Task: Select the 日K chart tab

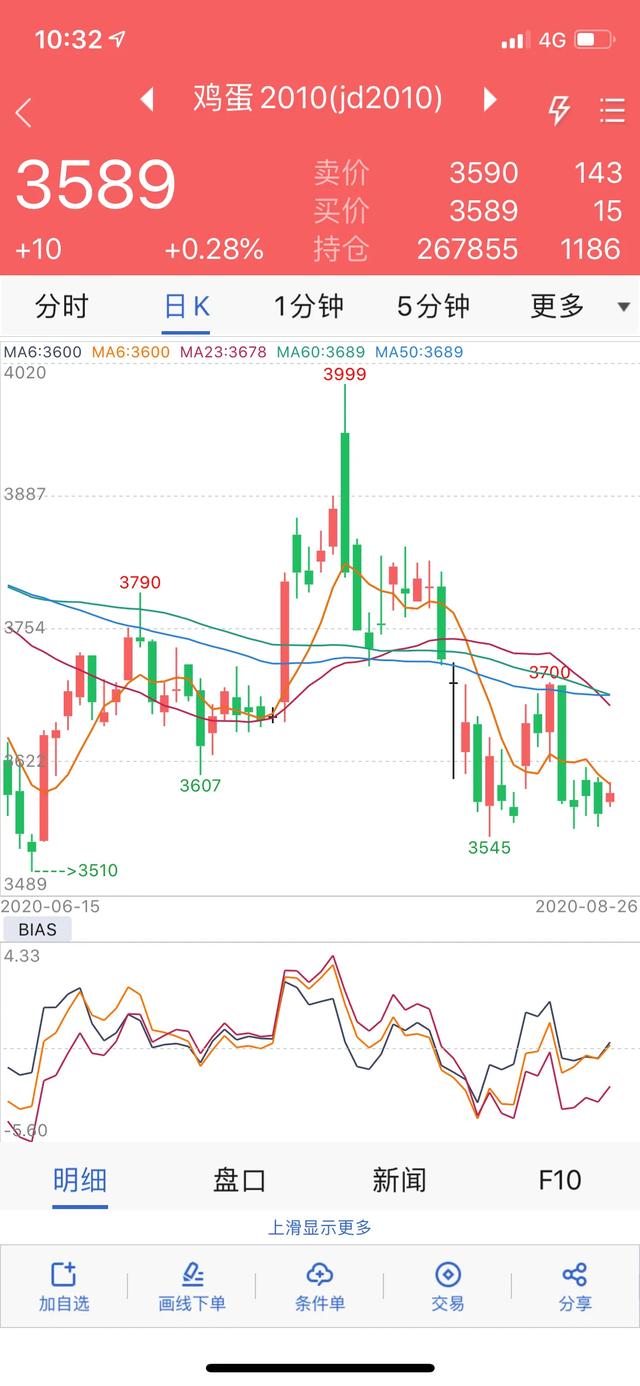Action: tap(186, 306)
